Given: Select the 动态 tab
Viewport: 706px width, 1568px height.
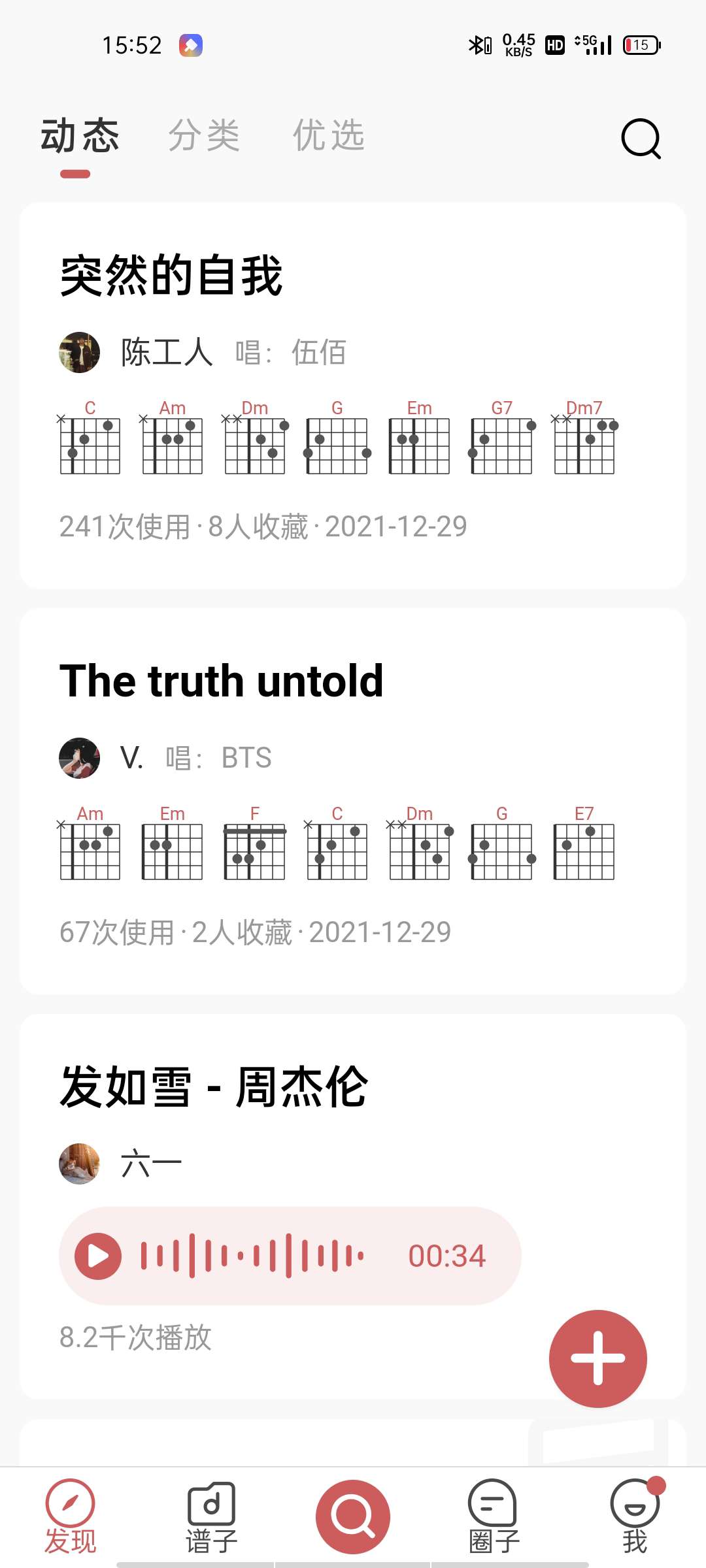Looking at the screenshot, I should [80, 136].
